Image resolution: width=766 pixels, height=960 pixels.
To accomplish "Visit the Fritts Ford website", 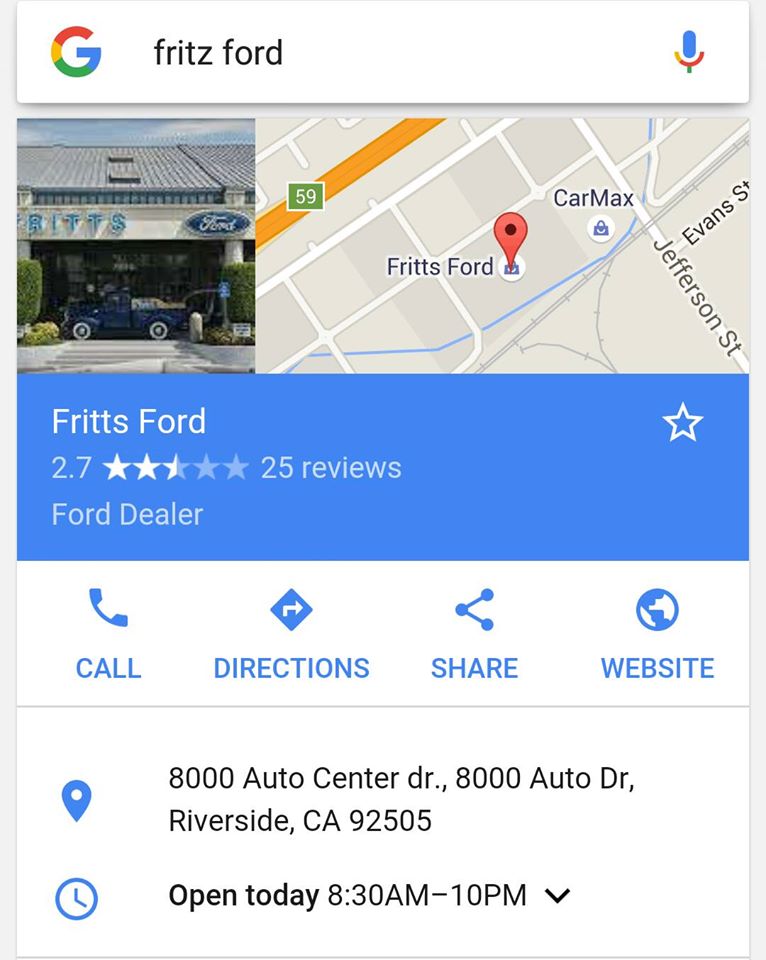I will pos(657,635).
